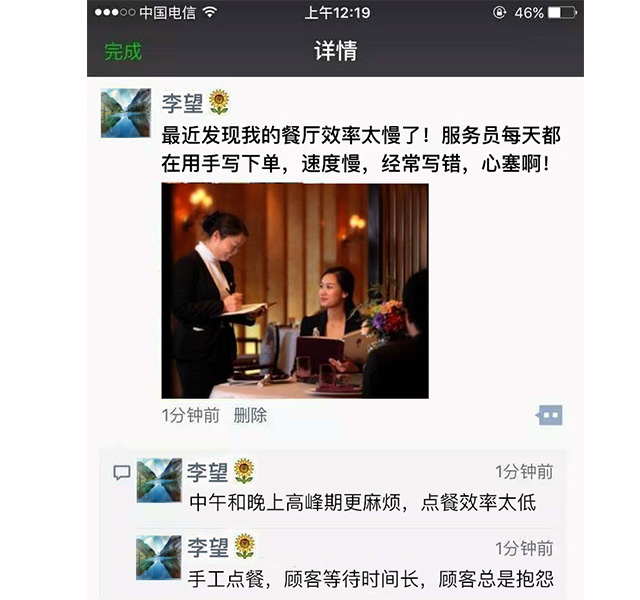Viewport: 640px width, 600px height.
Task: Tap 李望's name on the post
Action: tap(181, 101)
